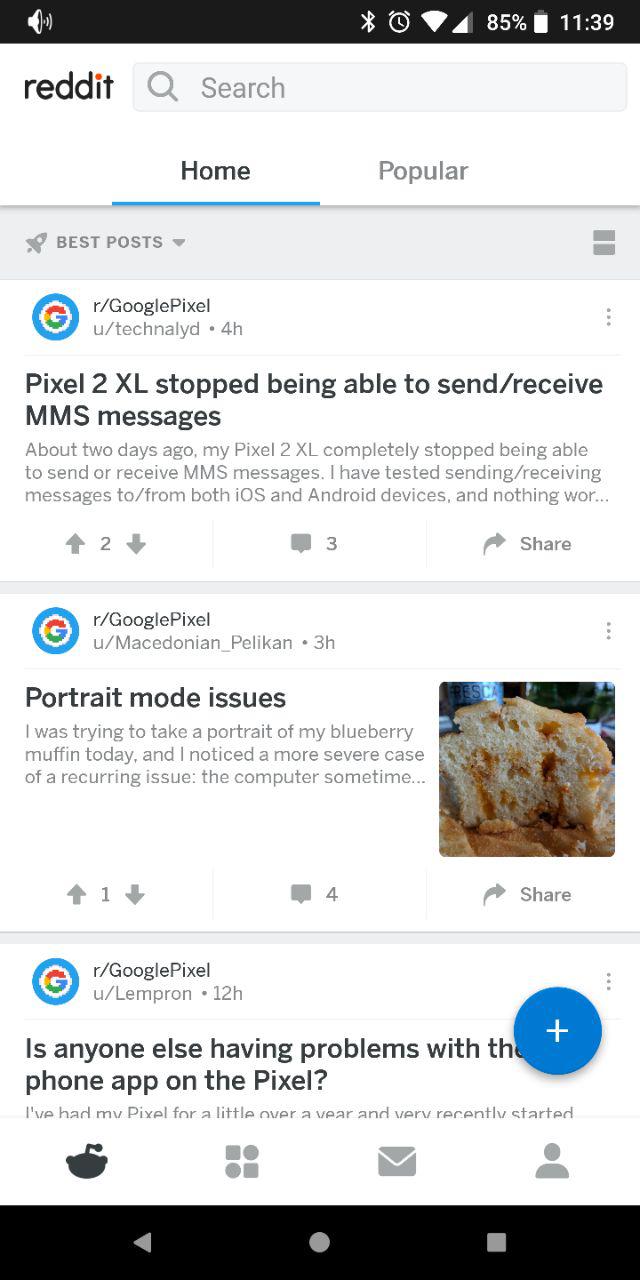The image size is (640, 1280).
Task: Share the Pixel 2 XL MMS post
Action: [x=527, y=544]
